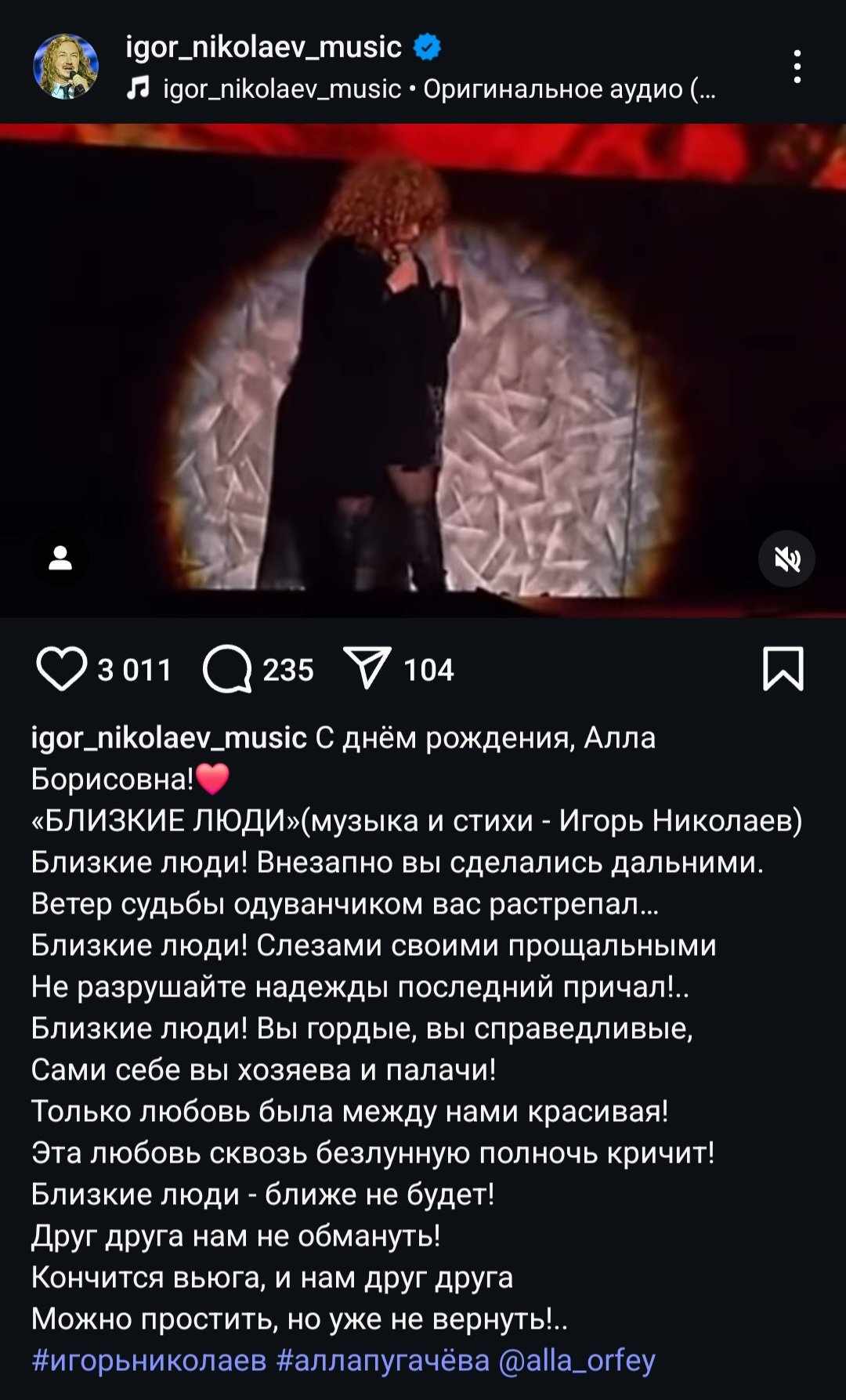Open igor_nikolaev_music profile picture
This screenshot has height=1400, width=846.
click(x=66, y=67)
